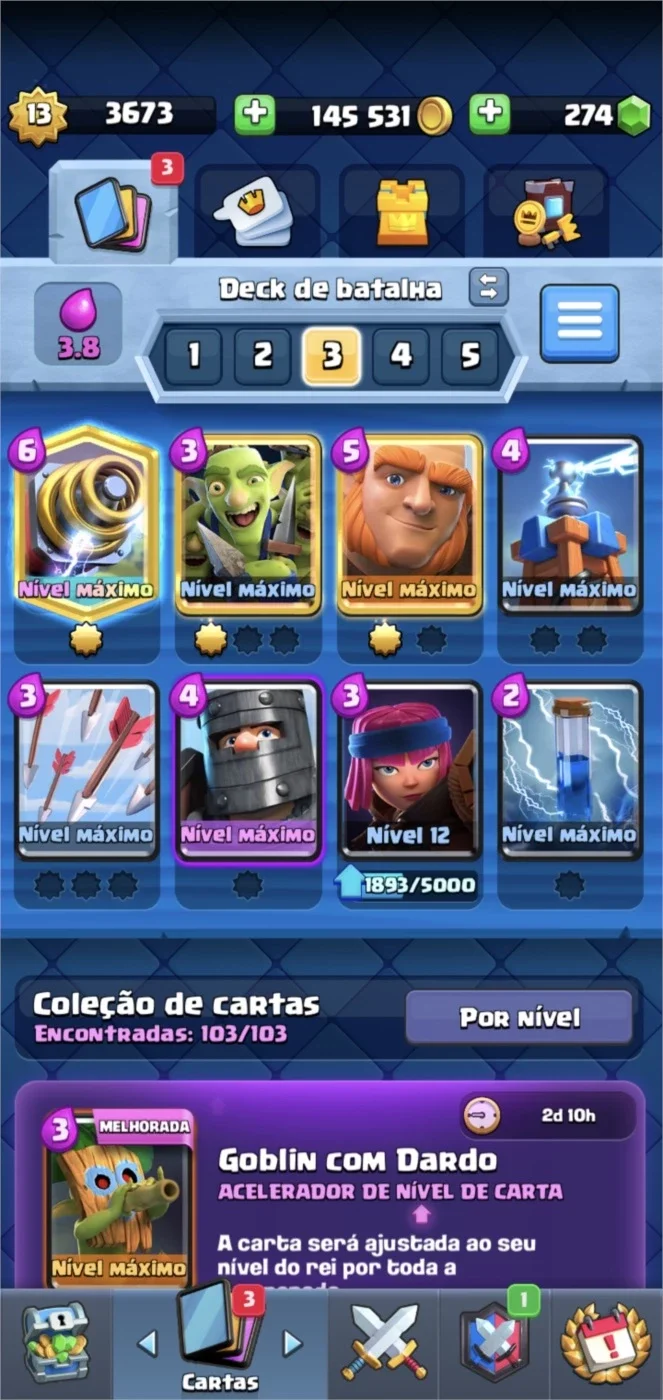Select the Nível 12 Archers card
663x1400 pixels.
(409, 770)
